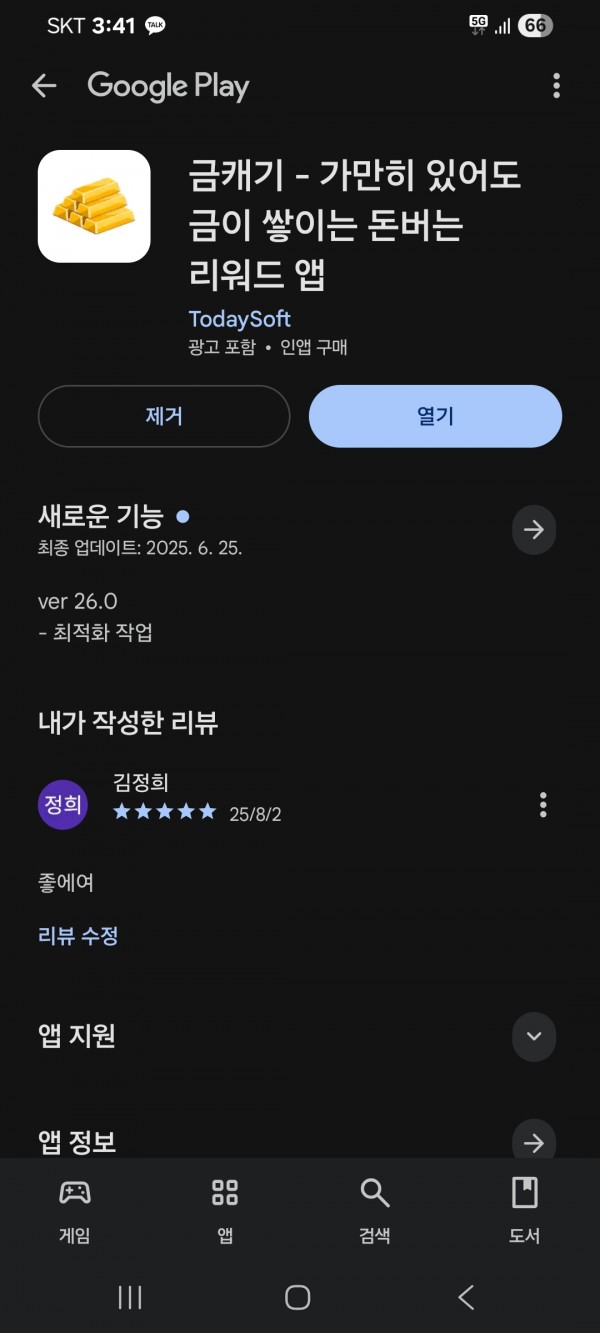Tap 리뷰 수정 to edit review
Viewport: 600px width, 1333px height.
click(x=78, y=936)
